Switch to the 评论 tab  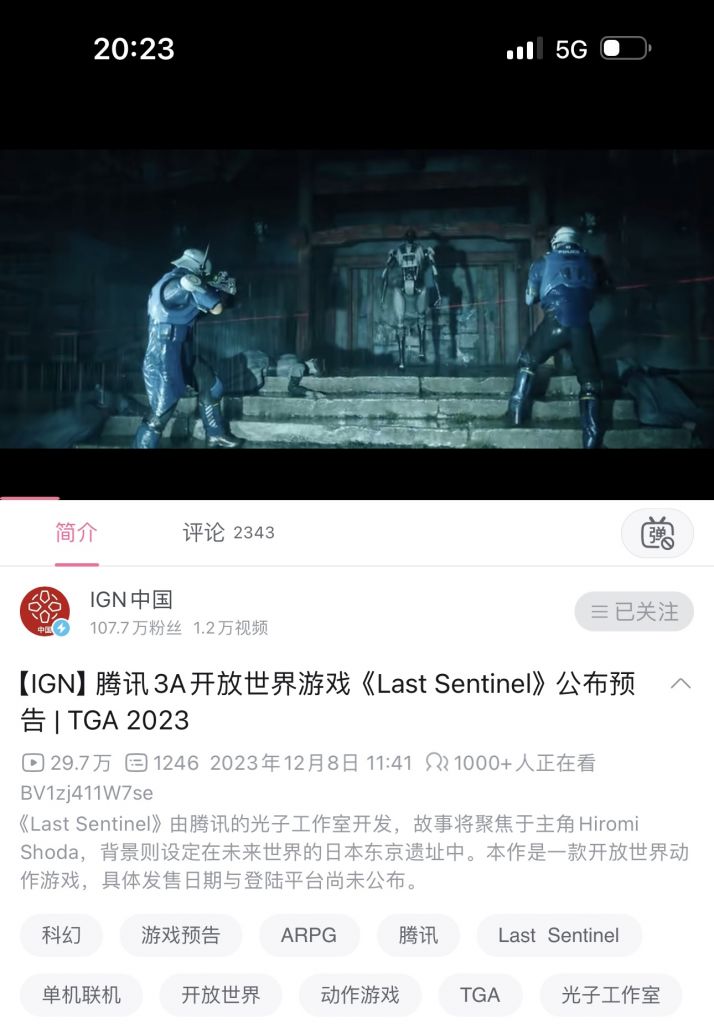point(227,533)
